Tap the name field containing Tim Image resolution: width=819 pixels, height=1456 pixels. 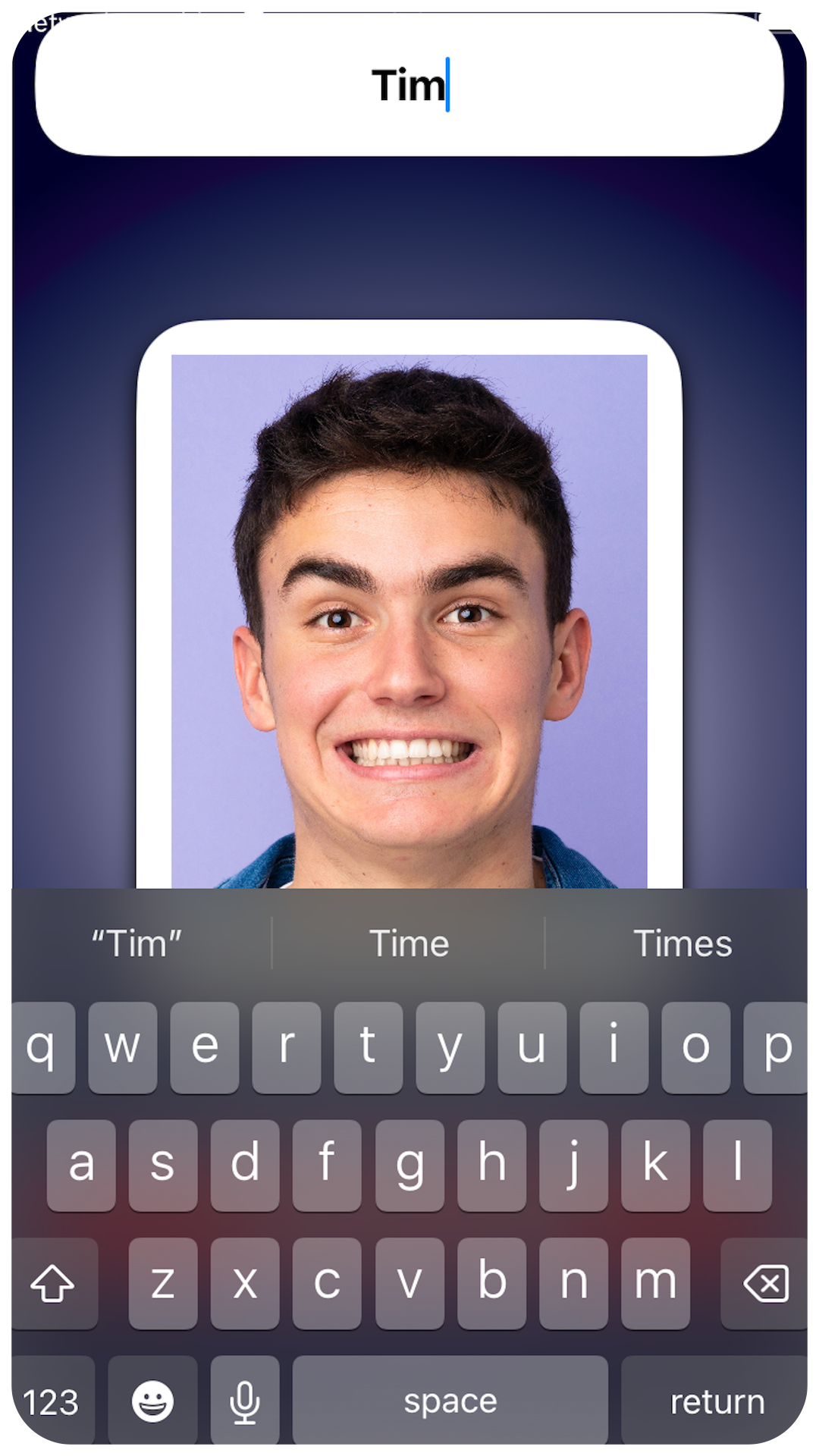click(x=409, y=85)
